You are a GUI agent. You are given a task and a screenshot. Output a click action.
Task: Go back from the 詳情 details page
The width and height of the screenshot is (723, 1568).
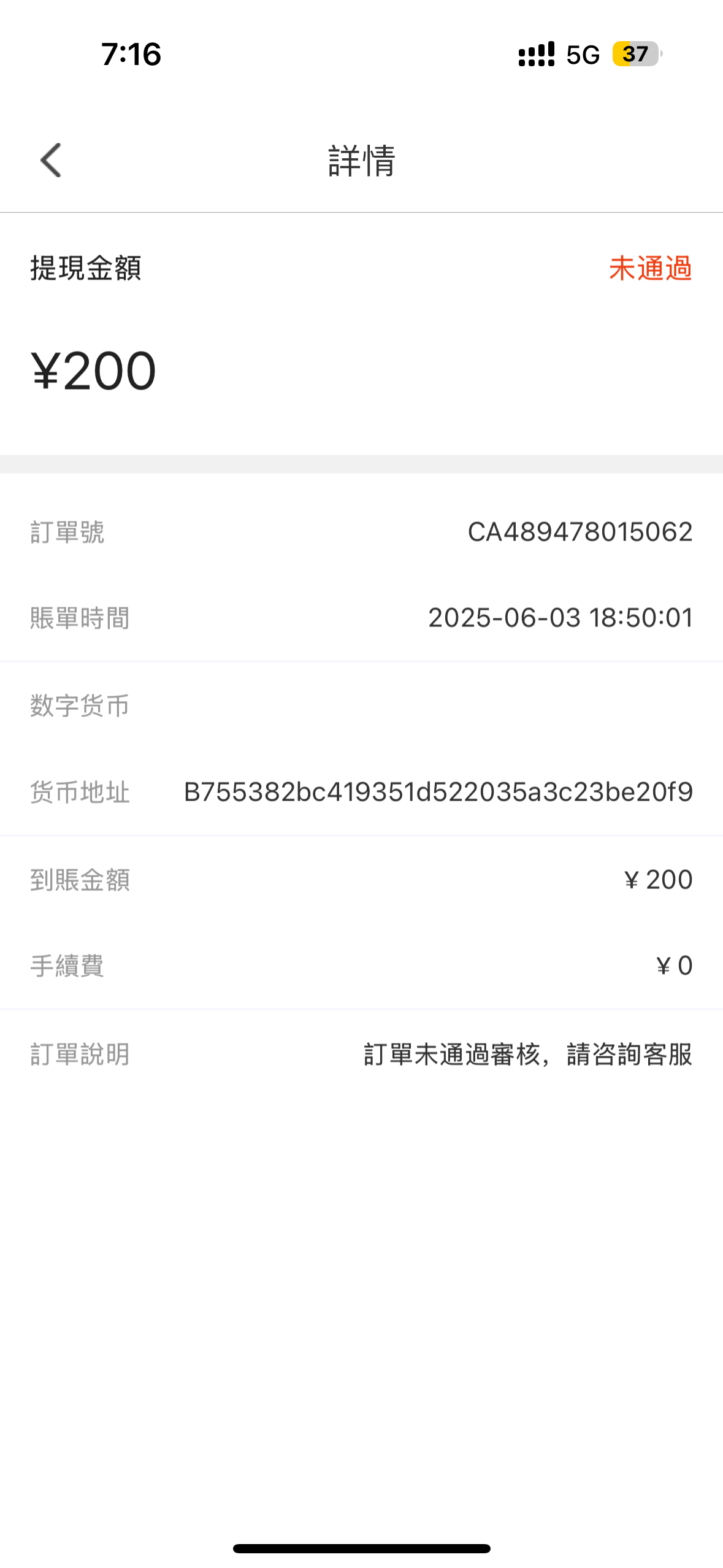point(51,160)
